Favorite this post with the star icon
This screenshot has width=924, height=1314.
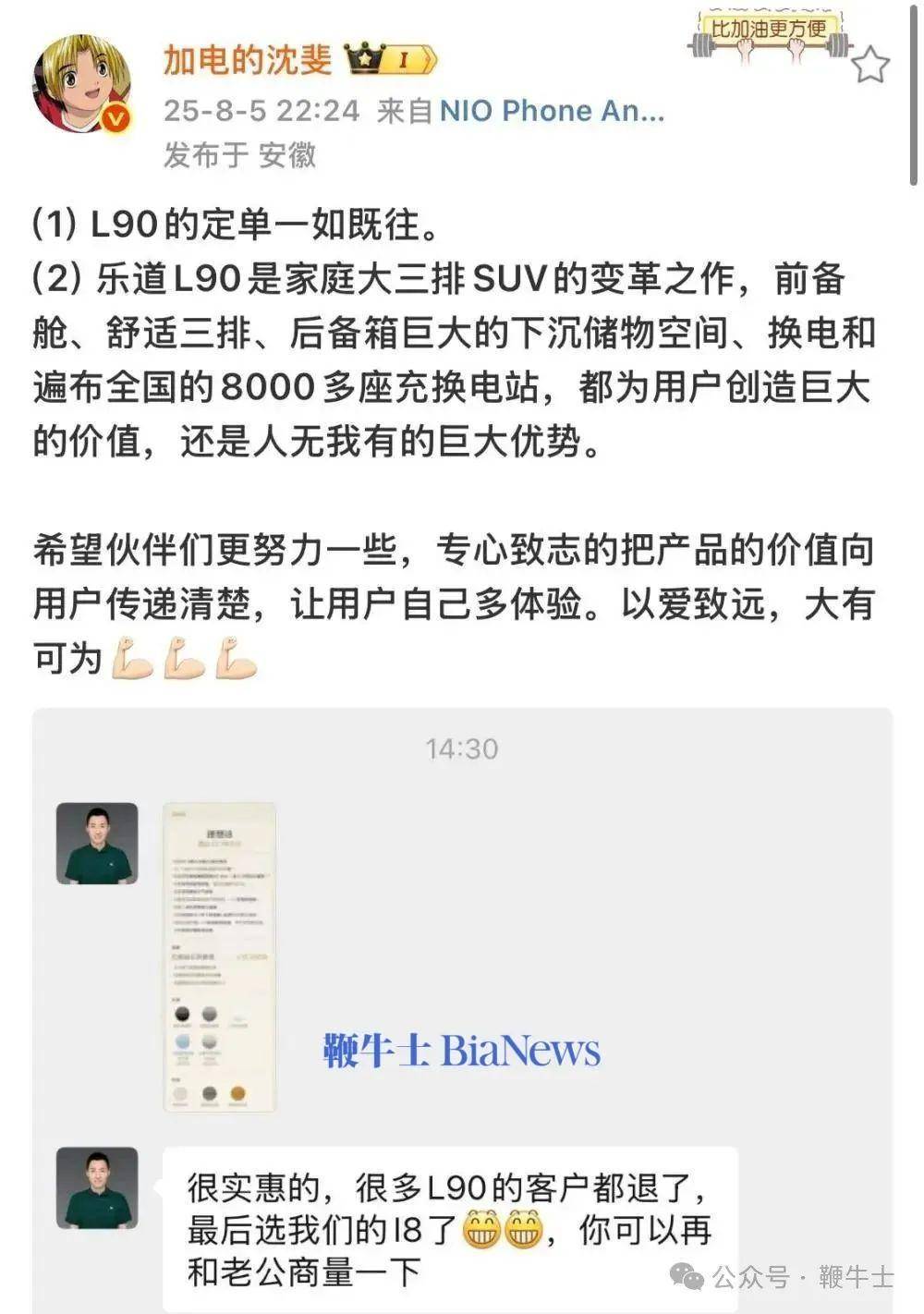[x=869, y=66]
